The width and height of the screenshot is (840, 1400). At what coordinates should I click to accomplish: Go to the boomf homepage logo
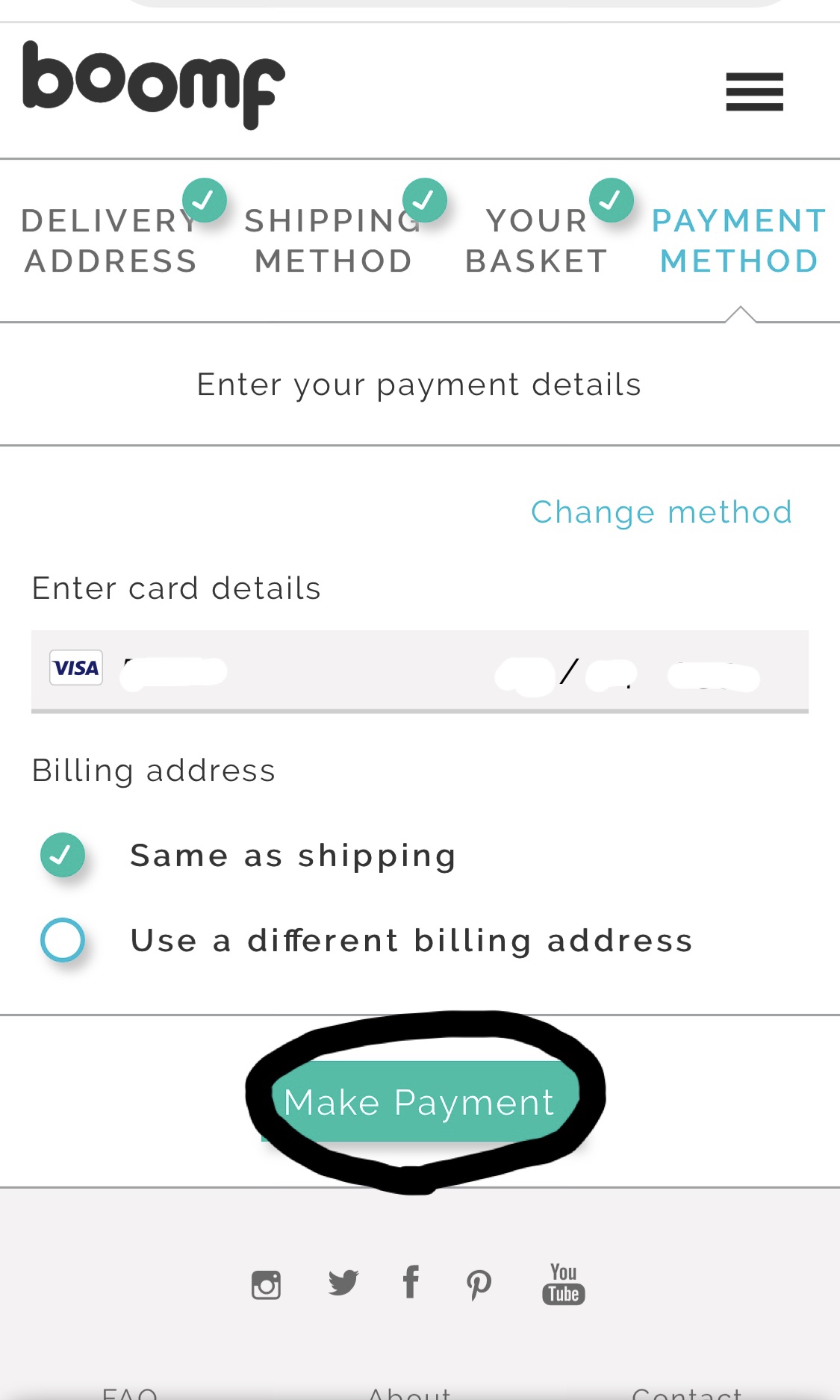point(154,84)
